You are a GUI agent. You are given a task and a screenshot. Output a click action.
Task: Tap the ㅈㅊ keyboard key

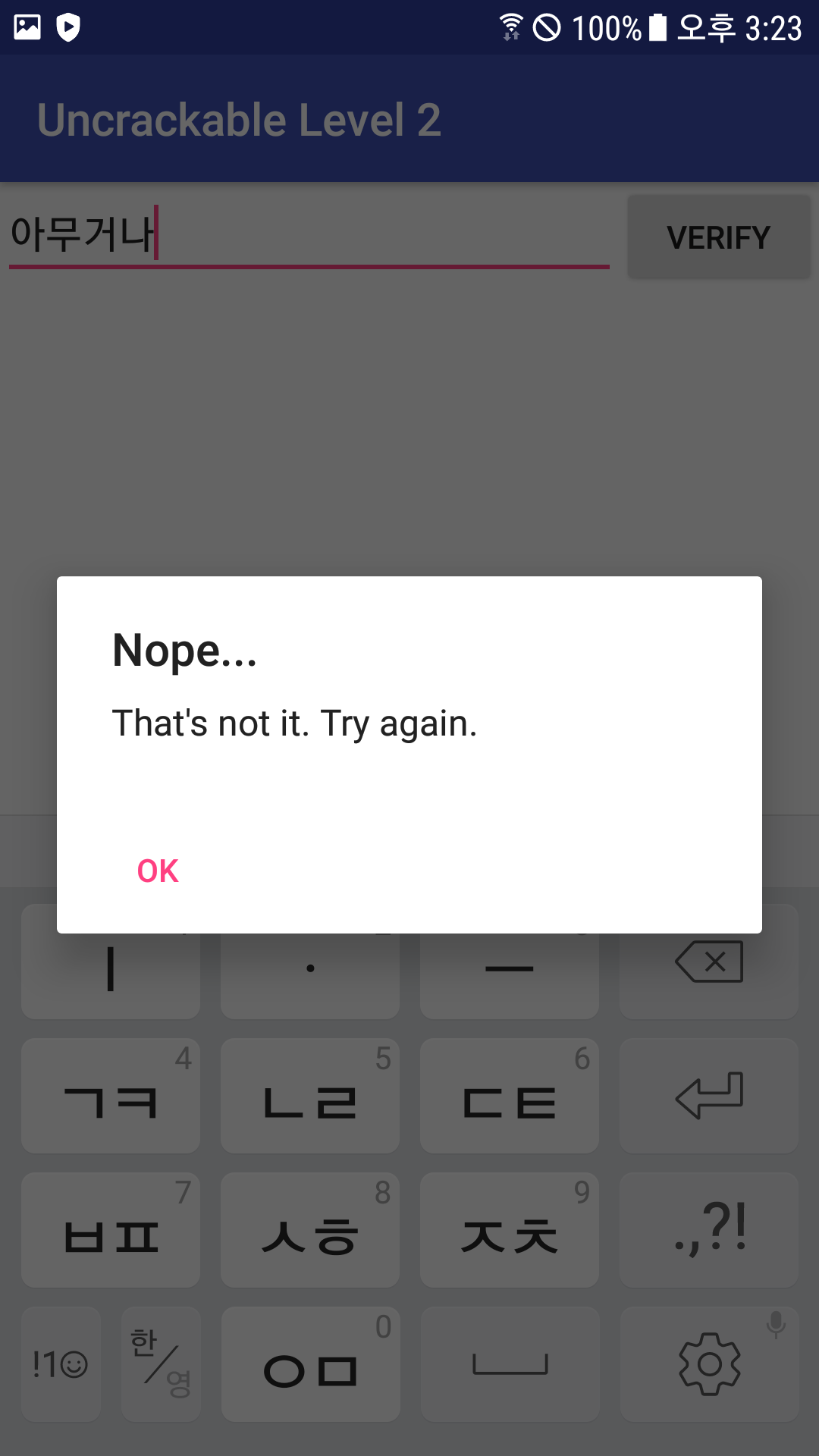pos(509,1230)
